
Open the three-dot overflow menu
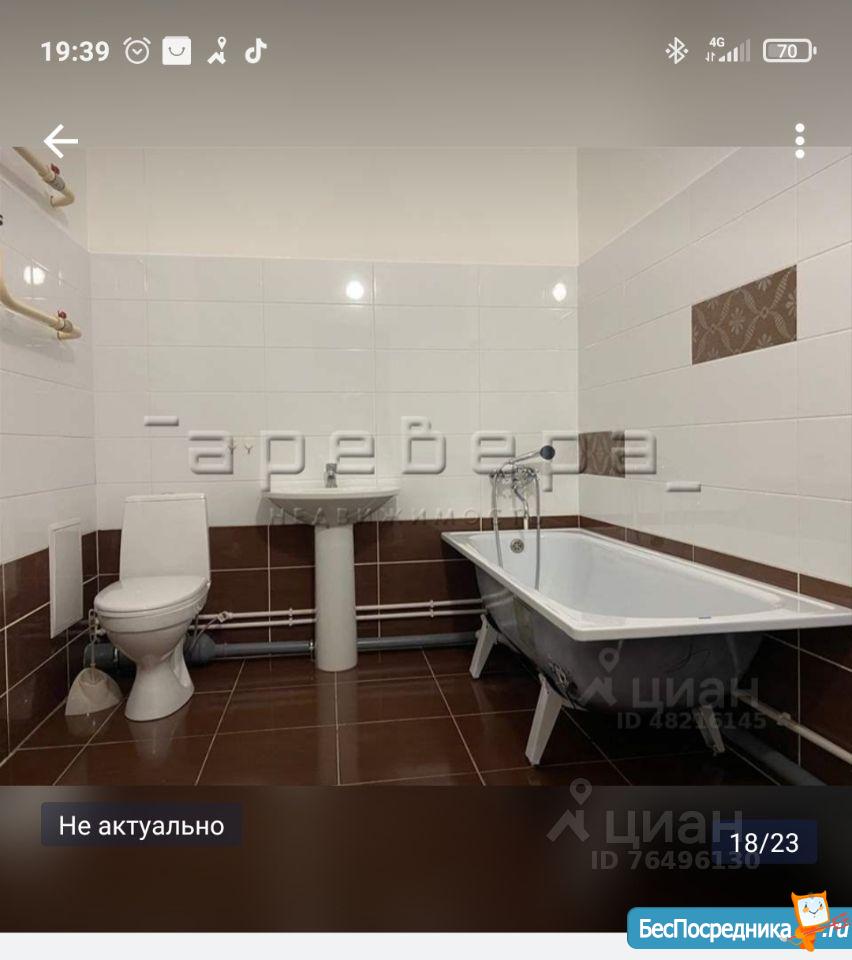pos(799,141)
